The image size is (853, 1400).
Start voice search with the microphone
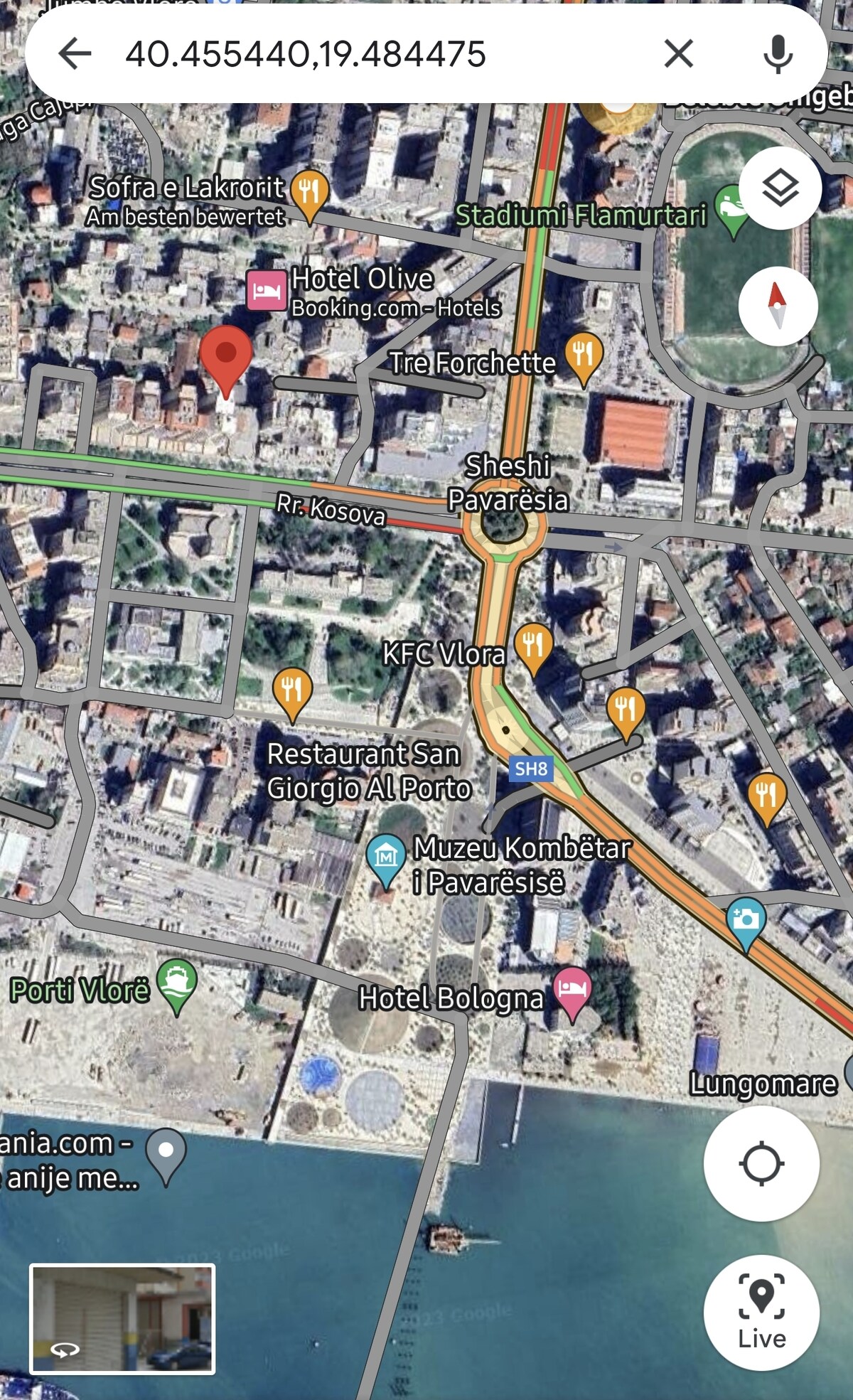778,53
